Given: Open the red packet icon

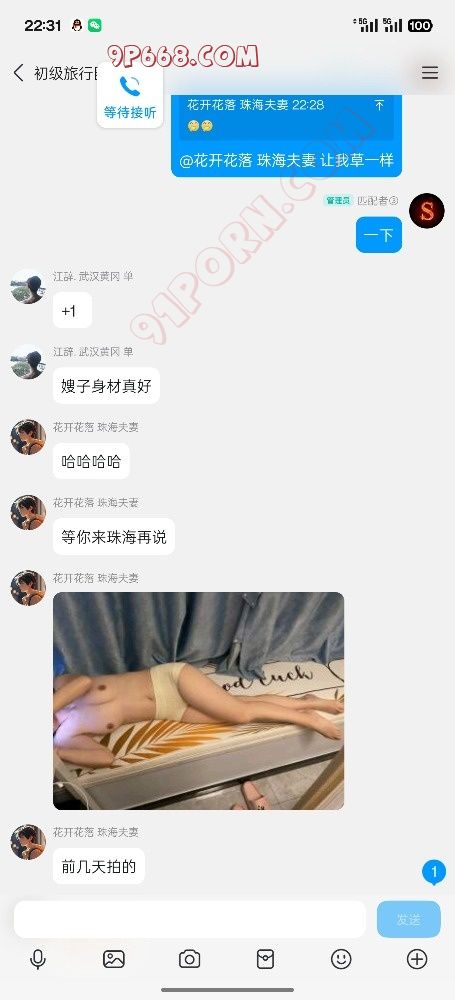Looking at the screenshot, I should [x=265, y=959].
